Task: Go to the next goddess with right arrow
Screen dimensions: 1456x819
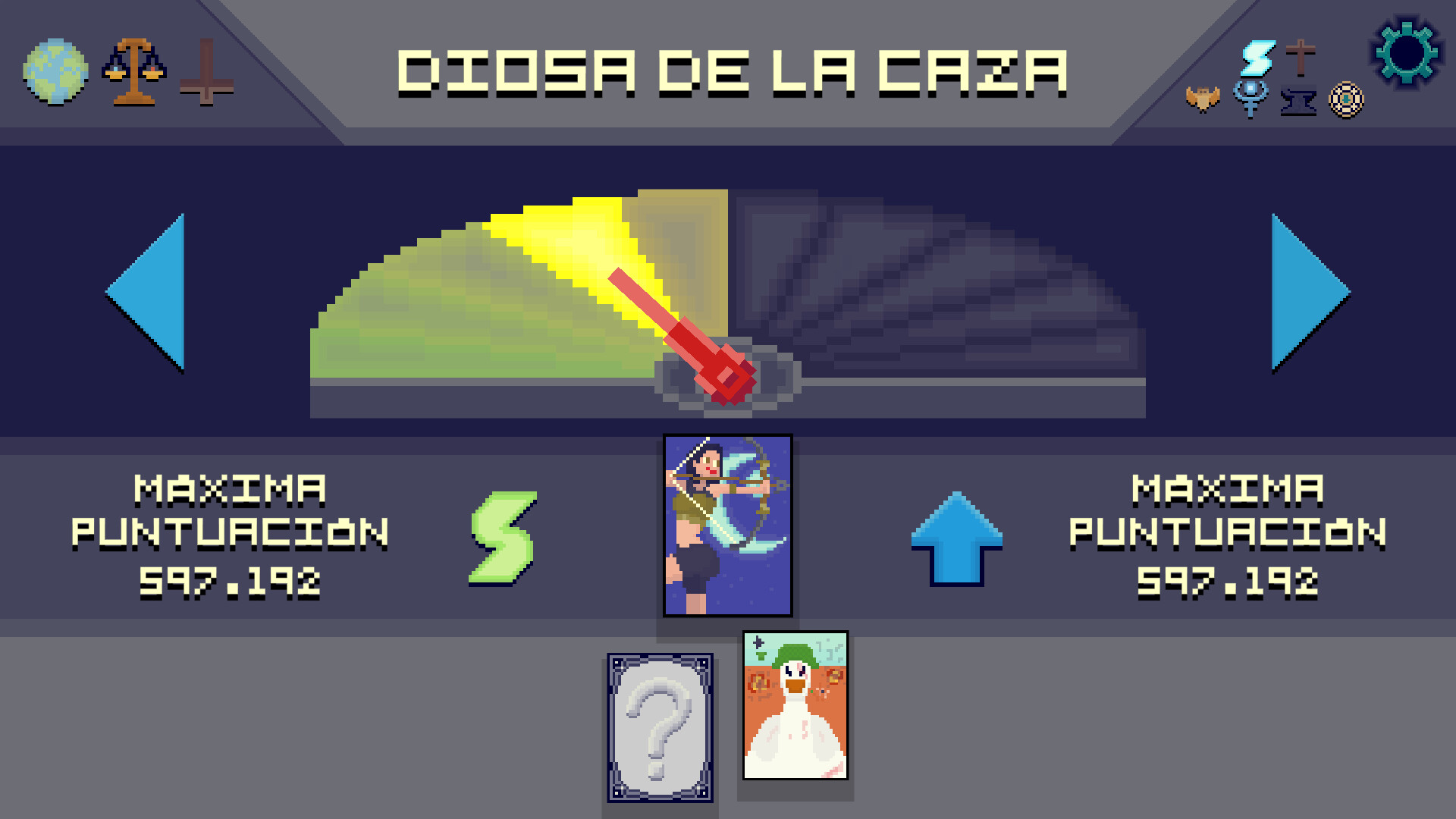Action: (x=1306, y=292)
